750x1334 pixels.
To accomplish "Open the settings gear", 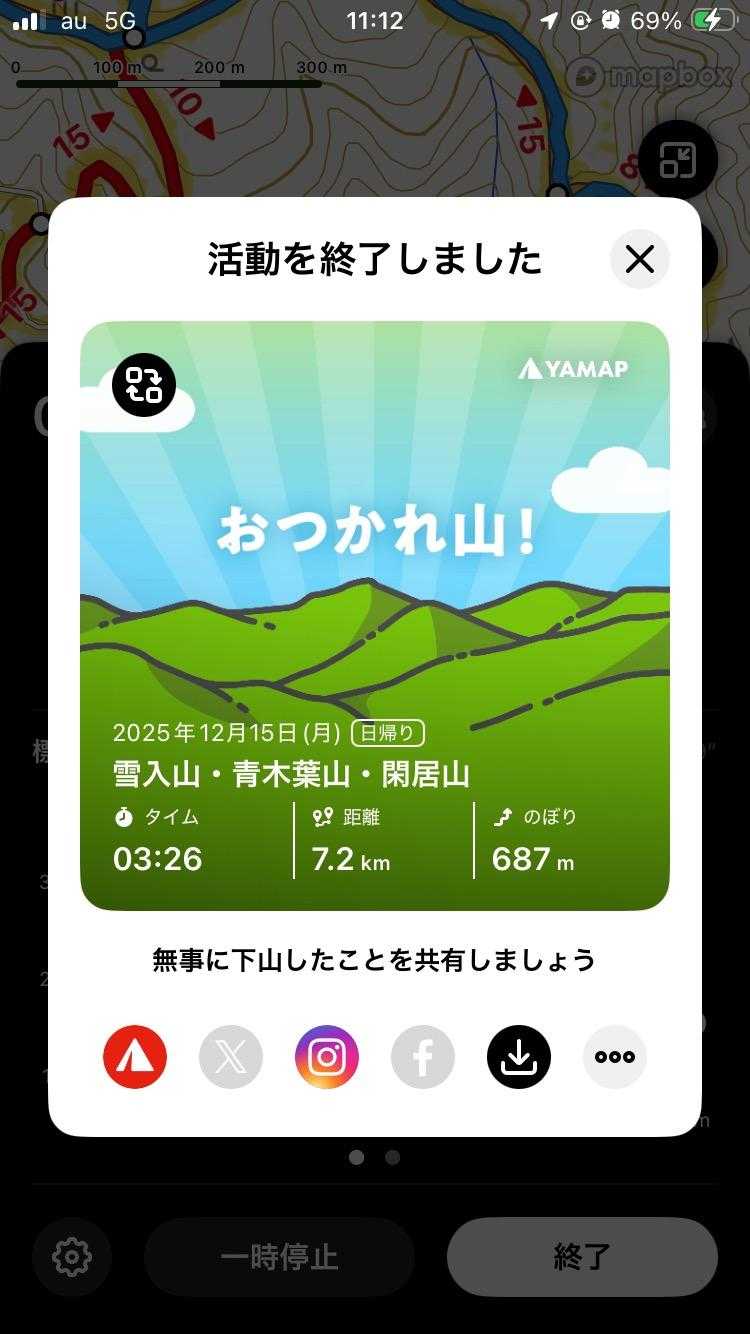I will click(72, 1257).
